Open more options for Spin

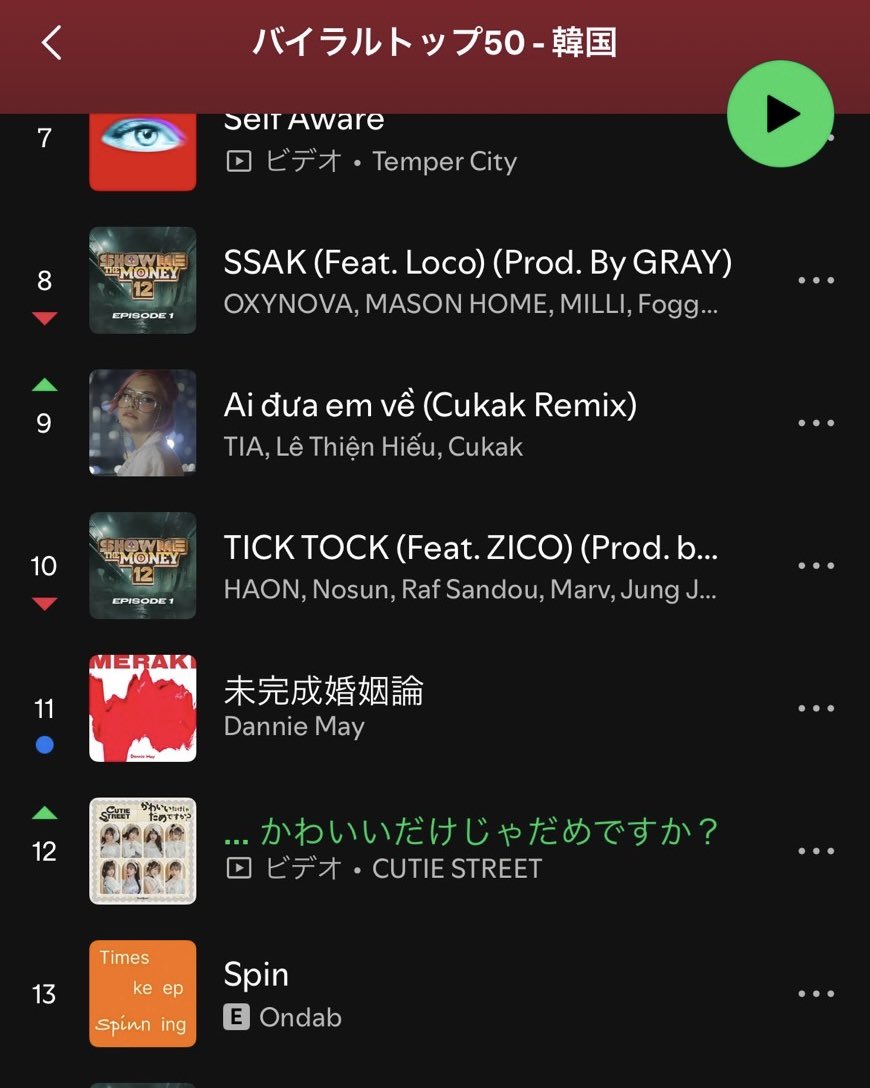815,993
